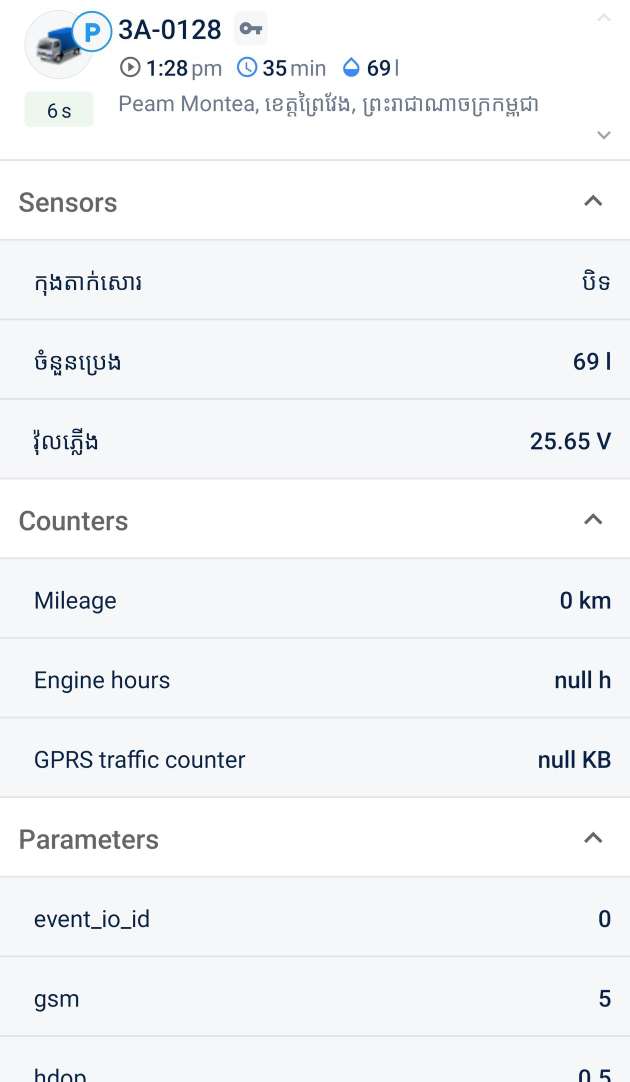Expand the unit card with the down chevron

point(603,135)
